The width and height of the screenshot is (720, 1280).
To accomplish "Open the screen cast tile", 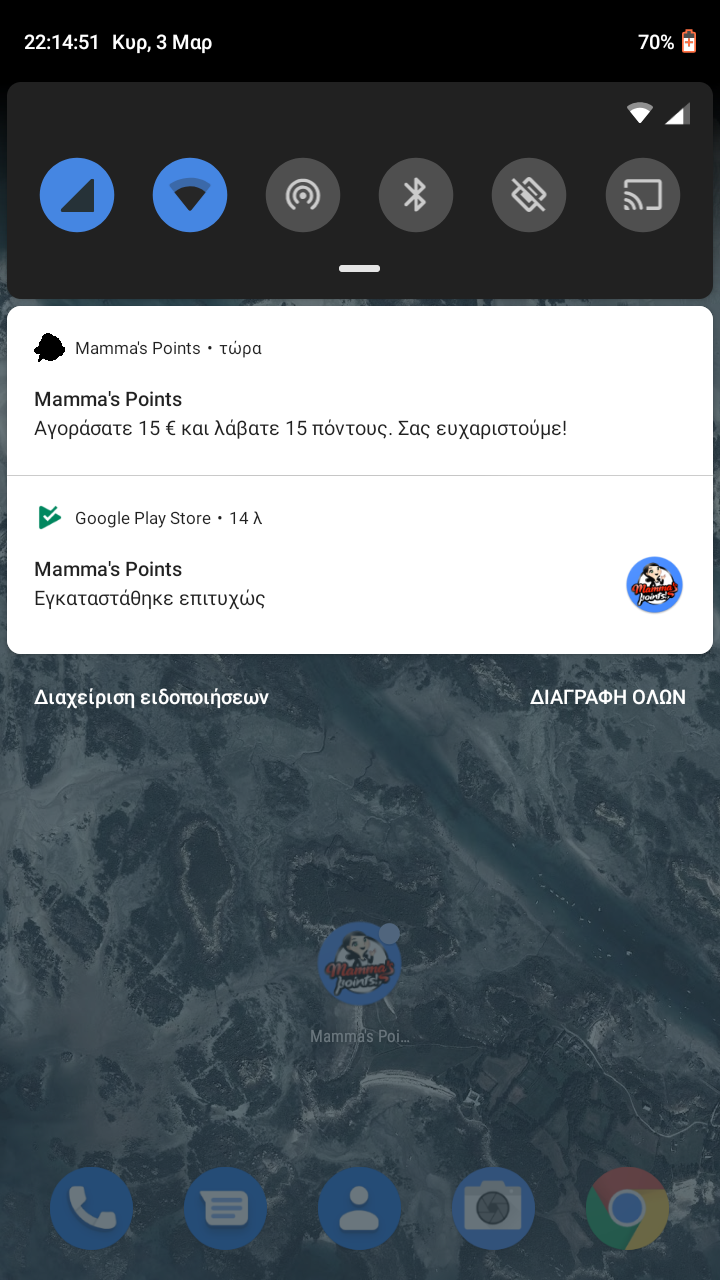I will tap(643, 195).
